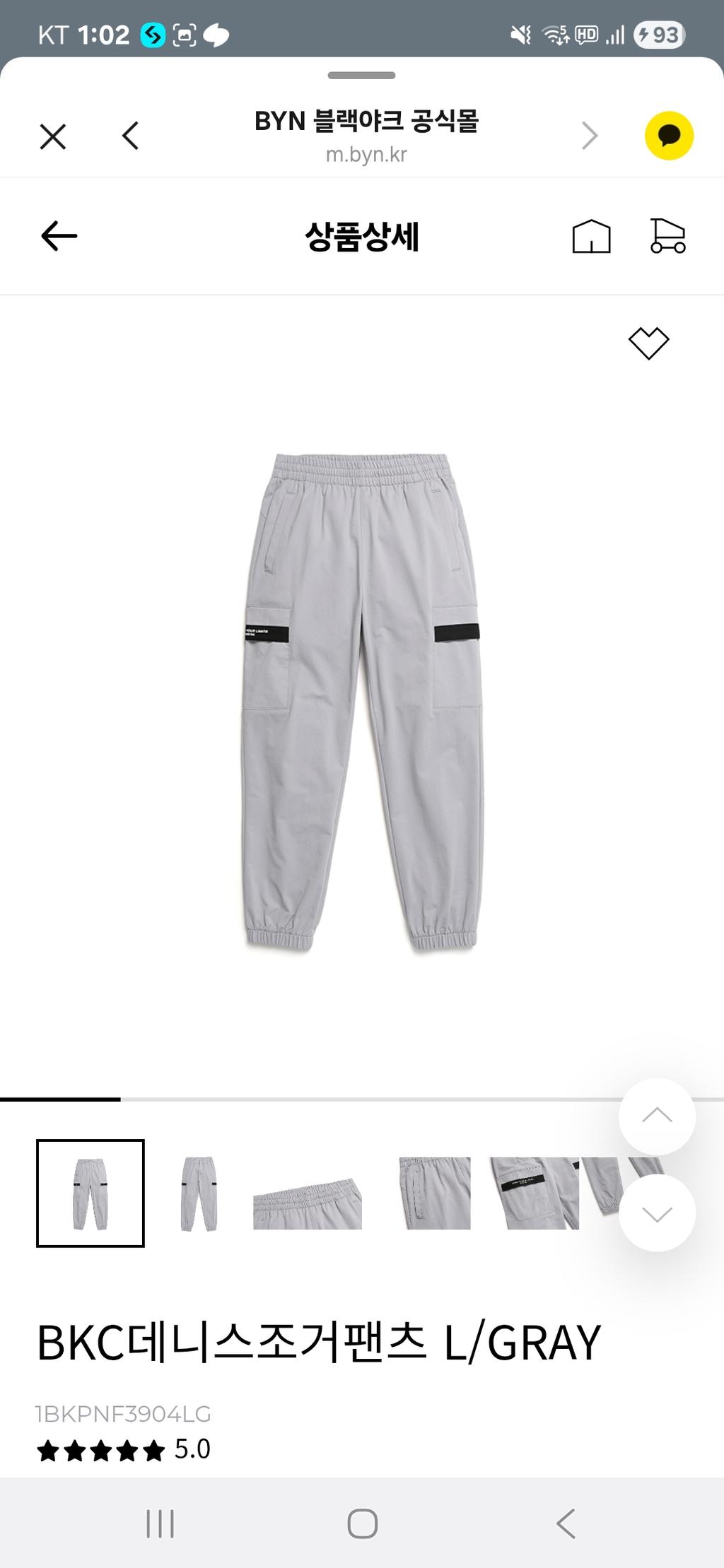
Task: Jump to the bottom of the page
Action: (x=657, y=1214)
